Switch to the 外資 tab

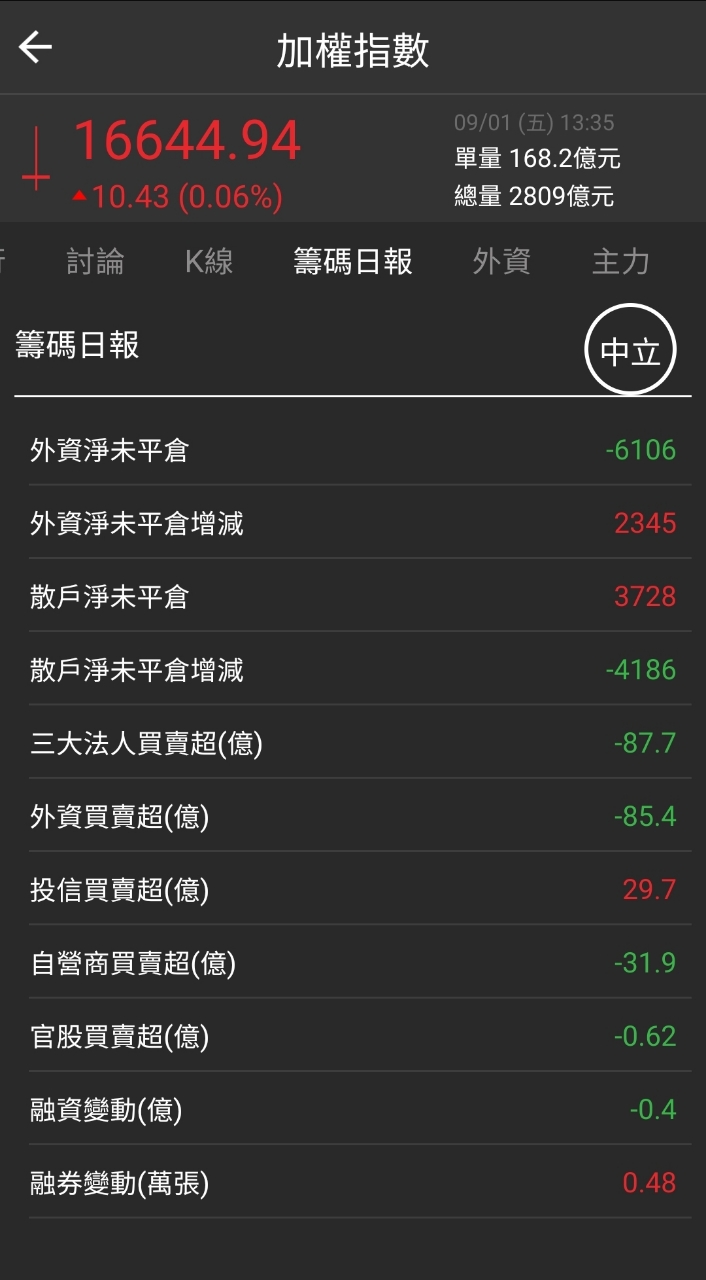(x=501, y=262)
